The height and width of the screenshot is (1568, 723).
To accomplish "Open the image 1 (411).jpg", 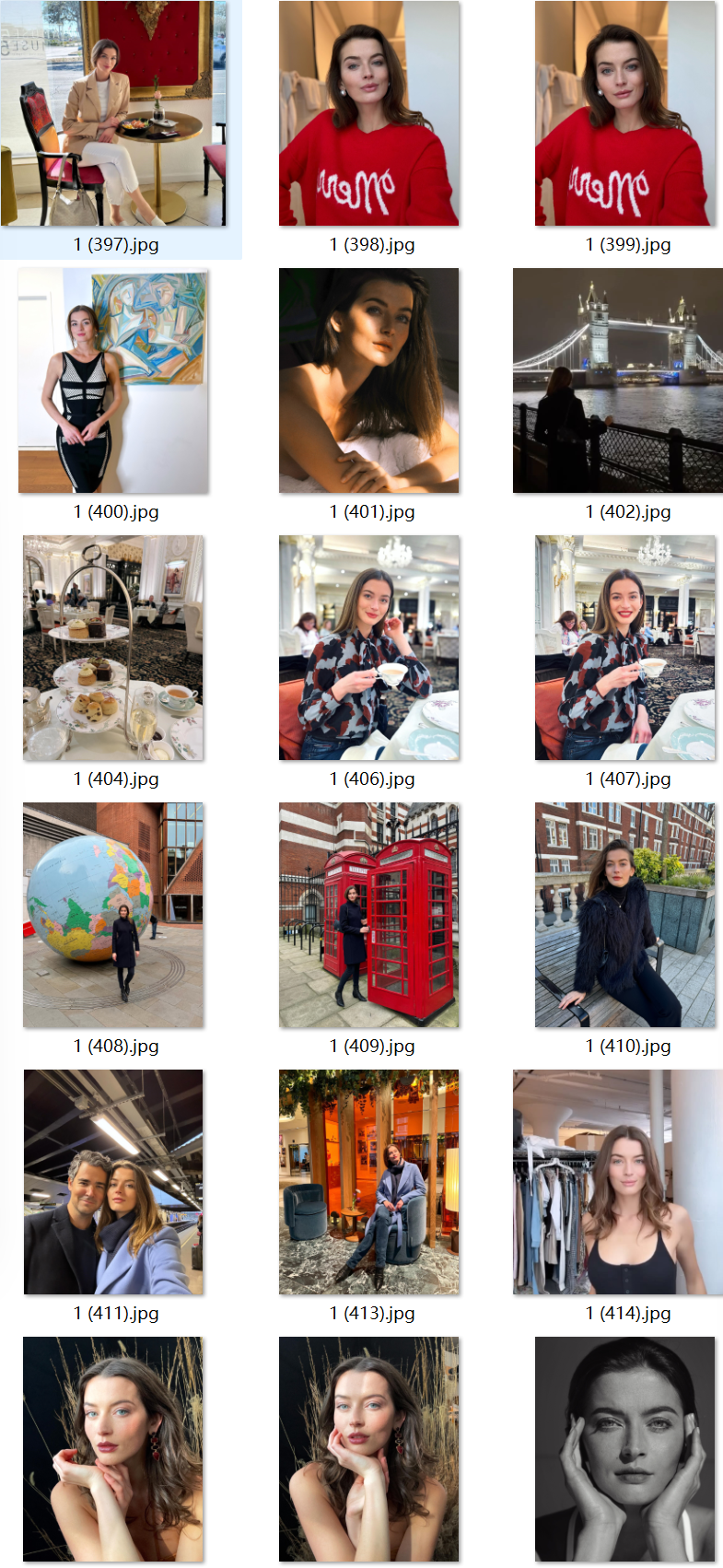I will pyautogui.click(x=113, y=1182).
